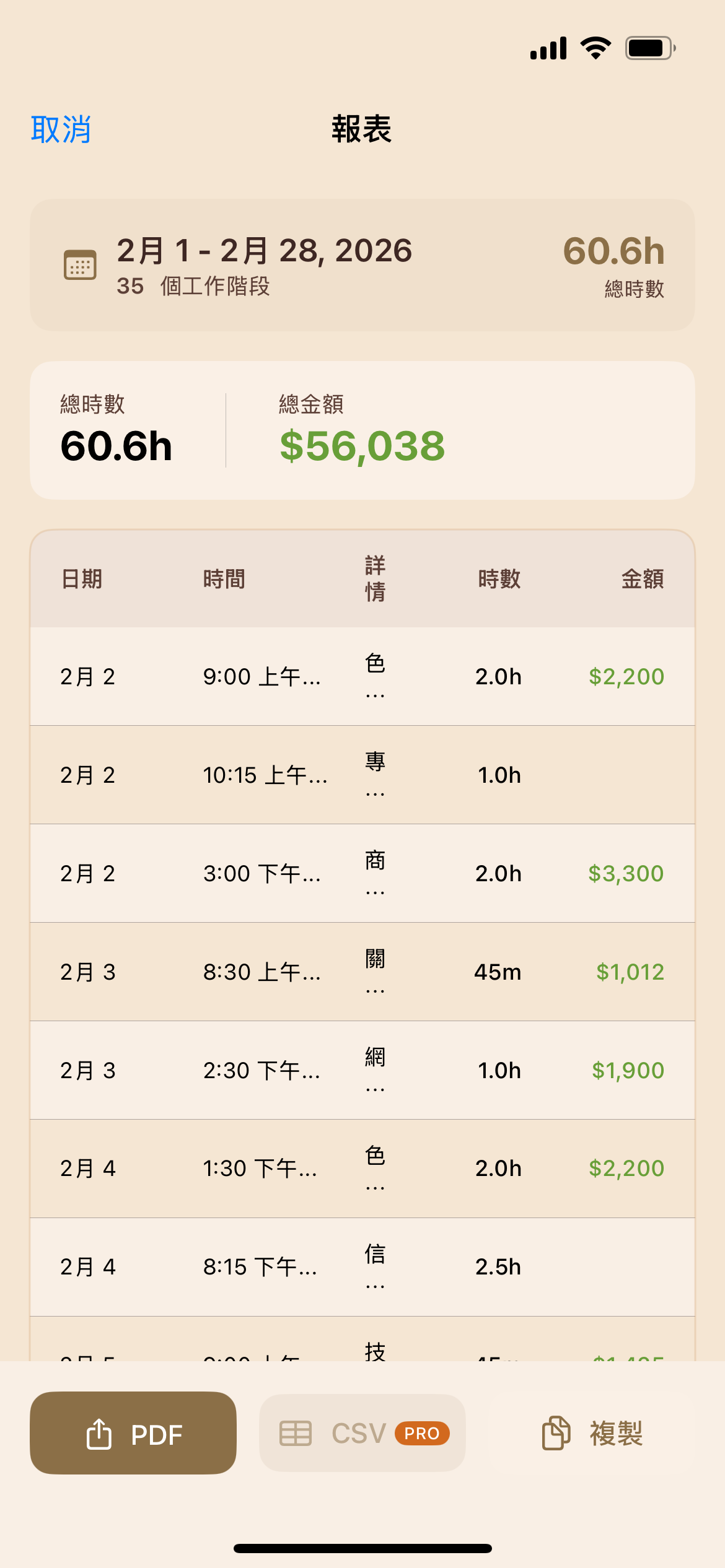Viewport: 725px width, 1568px height.
Task: Tap the share icon inside the PDF button
Action: 100,1433
